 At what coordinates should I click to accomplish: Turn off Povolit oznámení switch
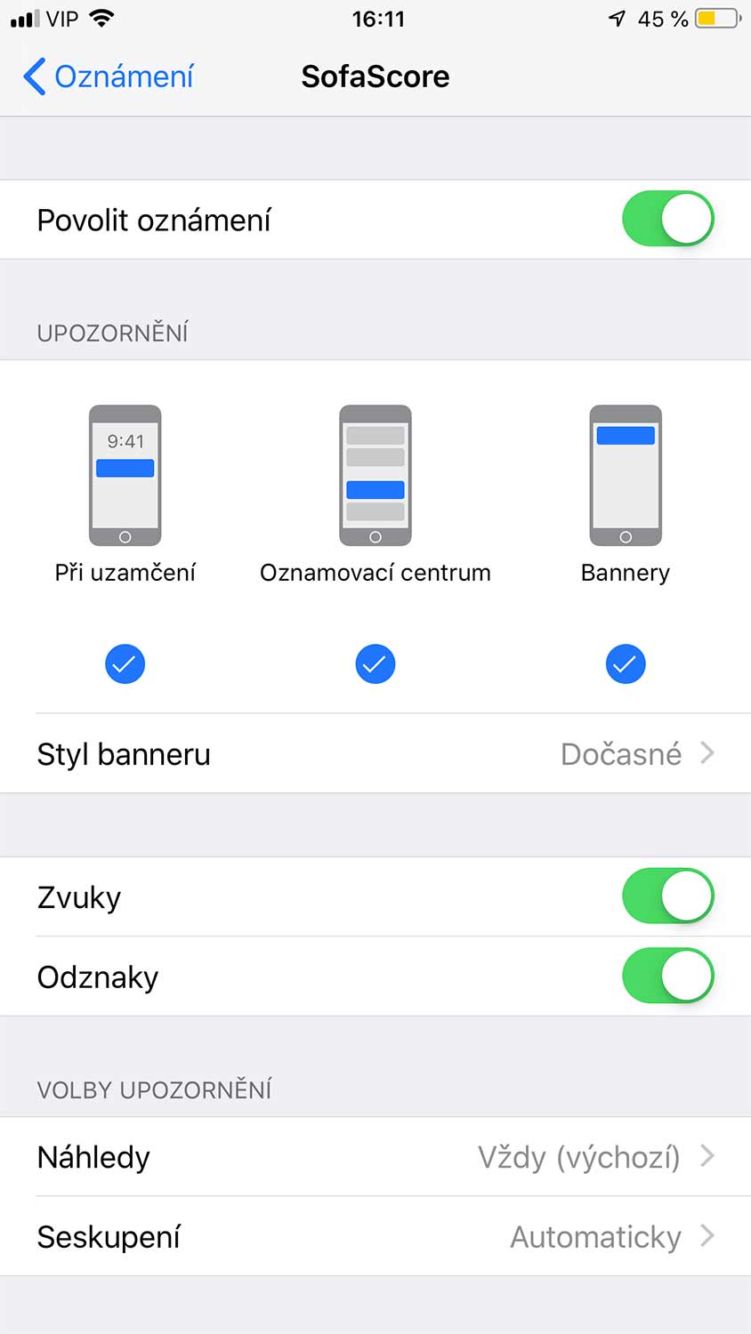pyautogui.click(x=667, y=220)
